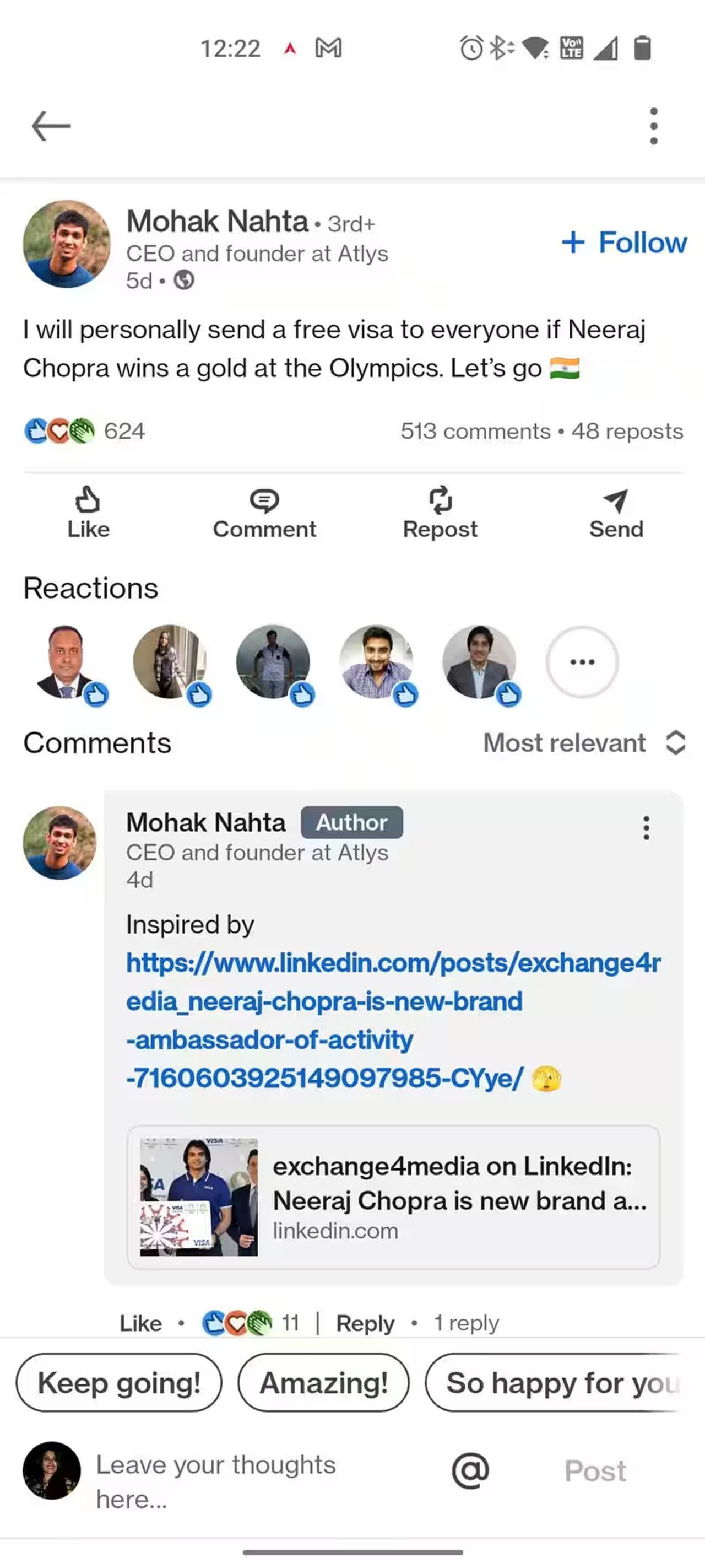Image resolution: width=705 pixels, height=1568 pixels.
Task: Pick the 'Keep going!' quick reply
Action: coord(119,1383)
